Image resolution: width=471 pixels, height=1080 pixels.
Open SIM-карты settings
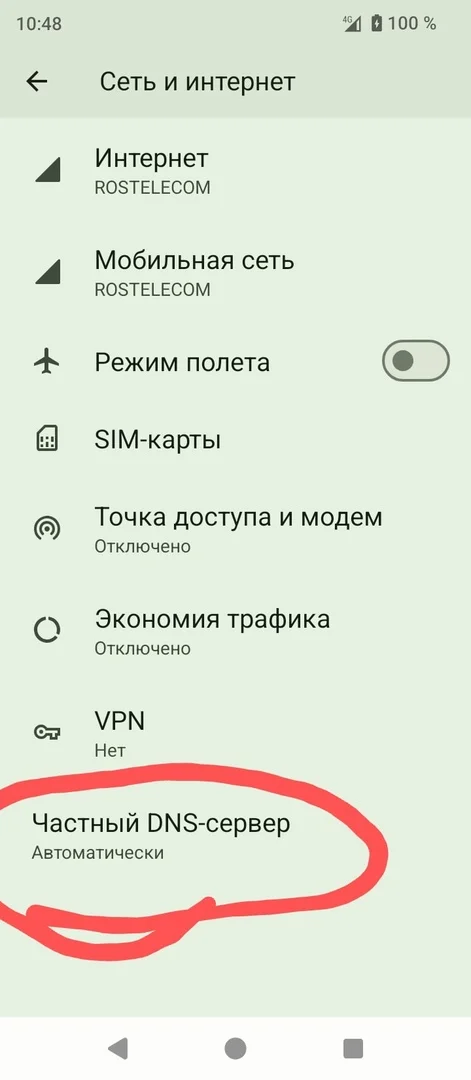coord(236,439)
